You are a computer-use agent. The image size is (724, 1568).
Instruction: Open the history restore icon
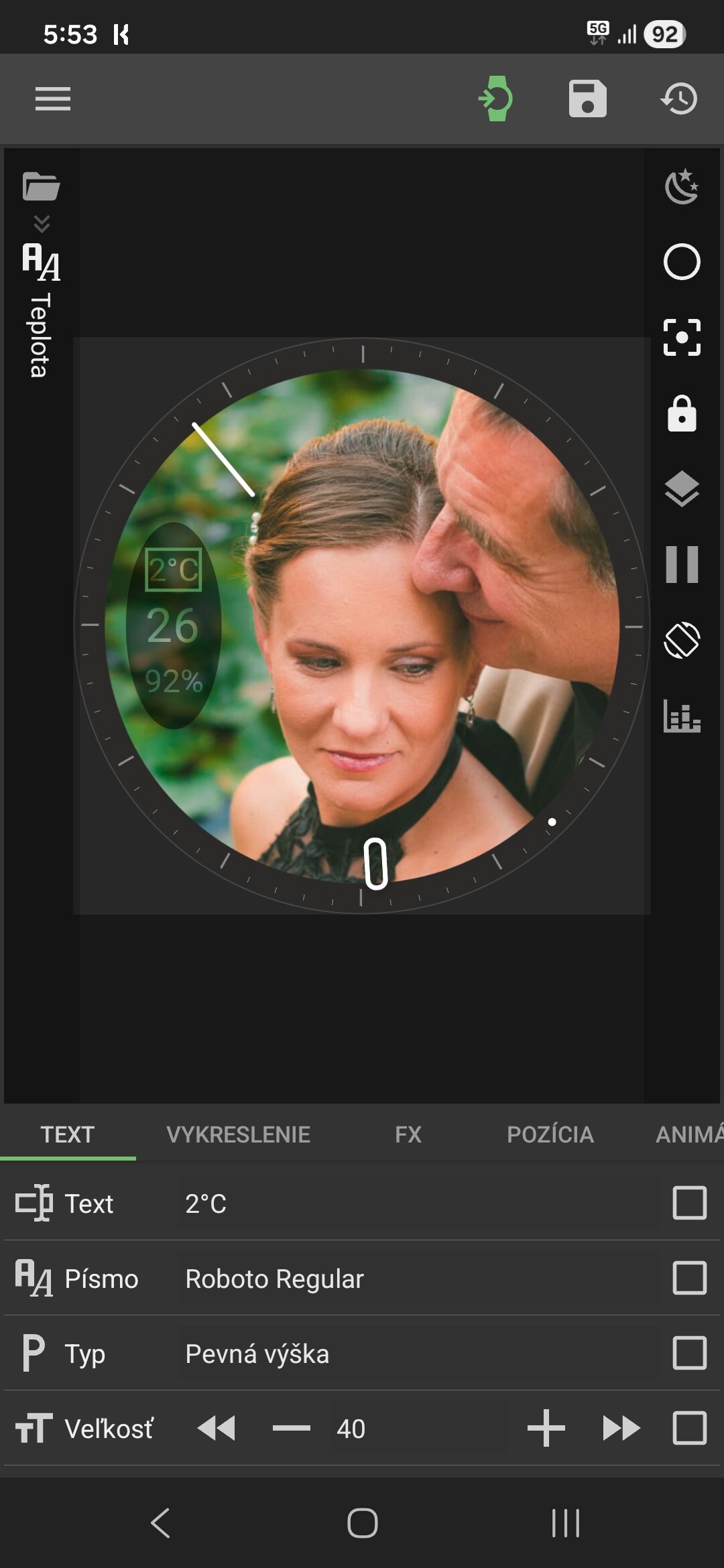coord(679,99)
